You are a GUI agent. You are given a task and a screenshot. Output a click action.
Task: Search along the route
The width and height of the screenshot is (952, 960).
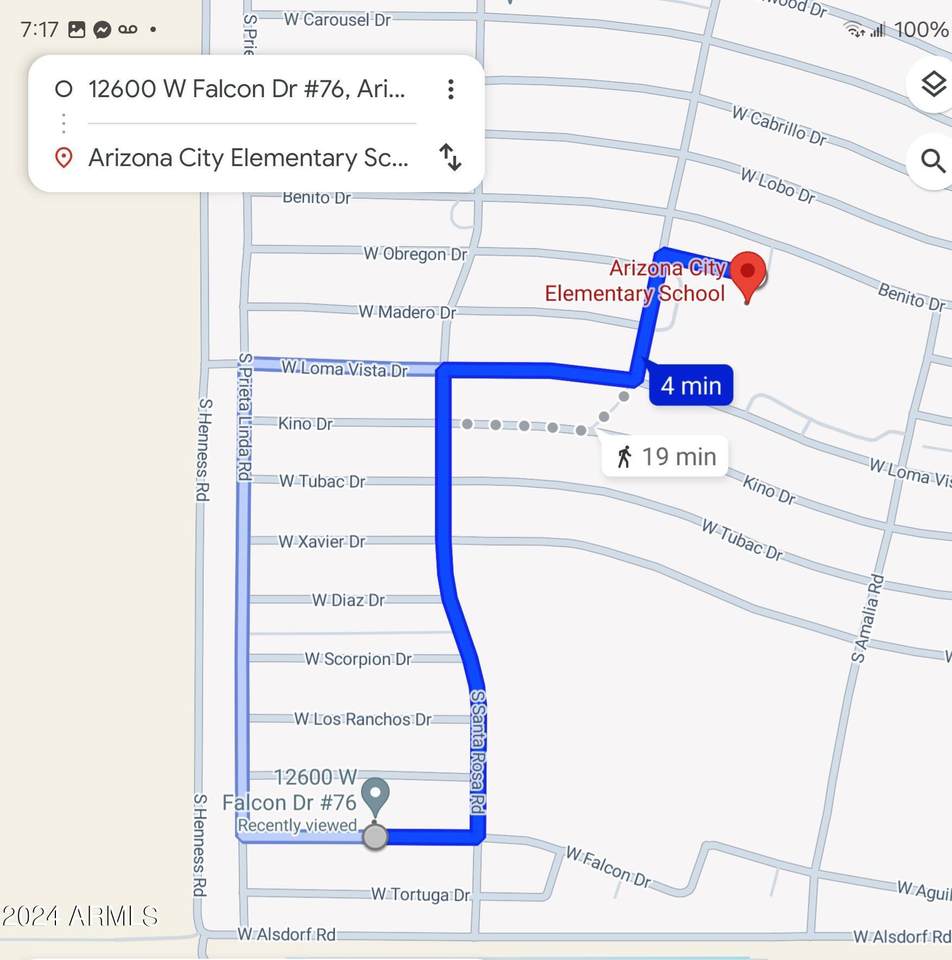(x=932, y=160)
